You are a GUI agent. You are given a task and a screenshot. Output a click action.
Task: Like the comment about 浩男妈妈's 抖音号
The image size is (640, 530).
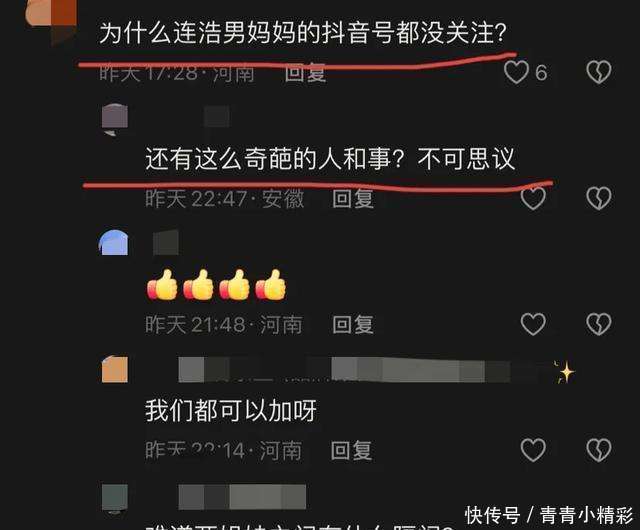coord(516,73)
